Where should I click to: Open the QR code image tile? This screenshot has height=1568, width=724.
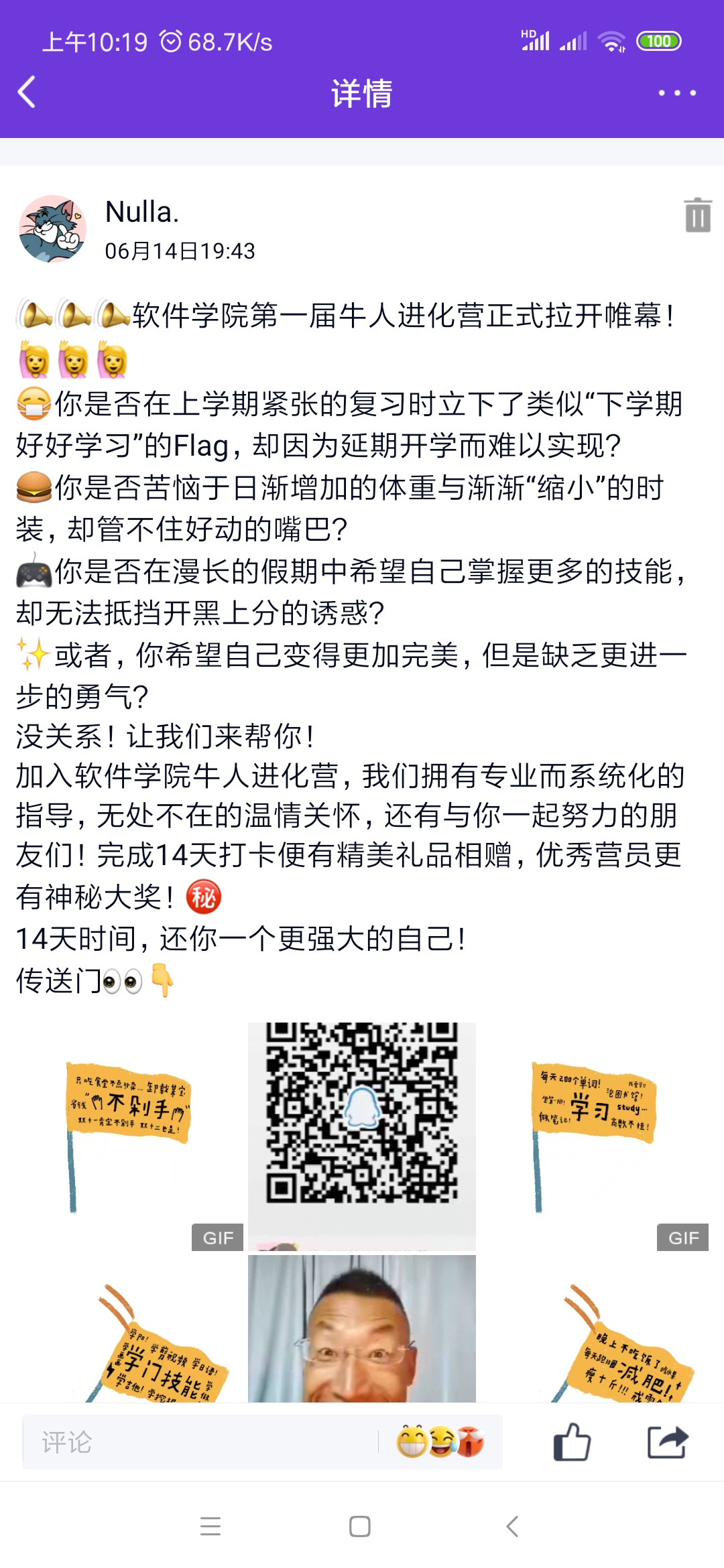tap(362, 1136)
